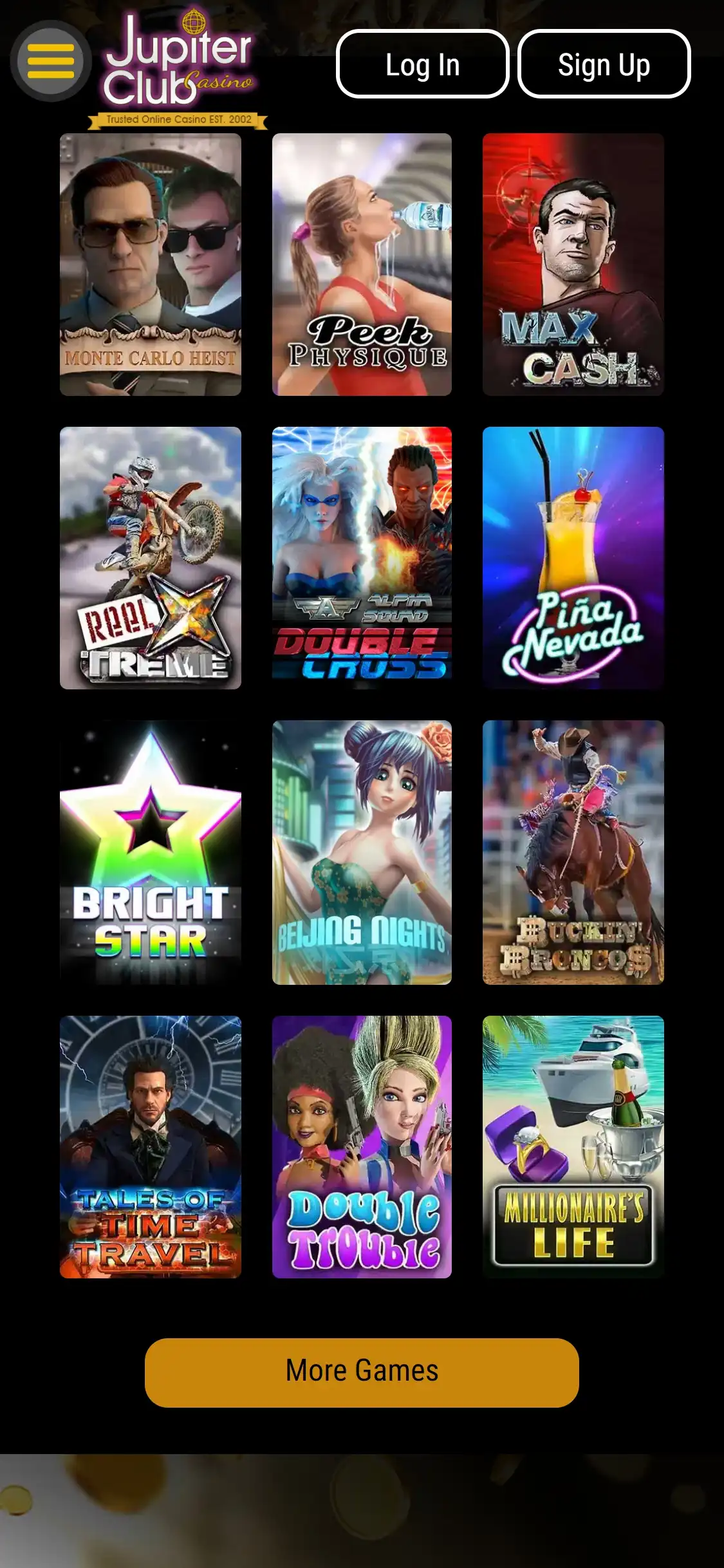
Task: Open Beijing Nights game tile
Action: (x=362, y=852)
